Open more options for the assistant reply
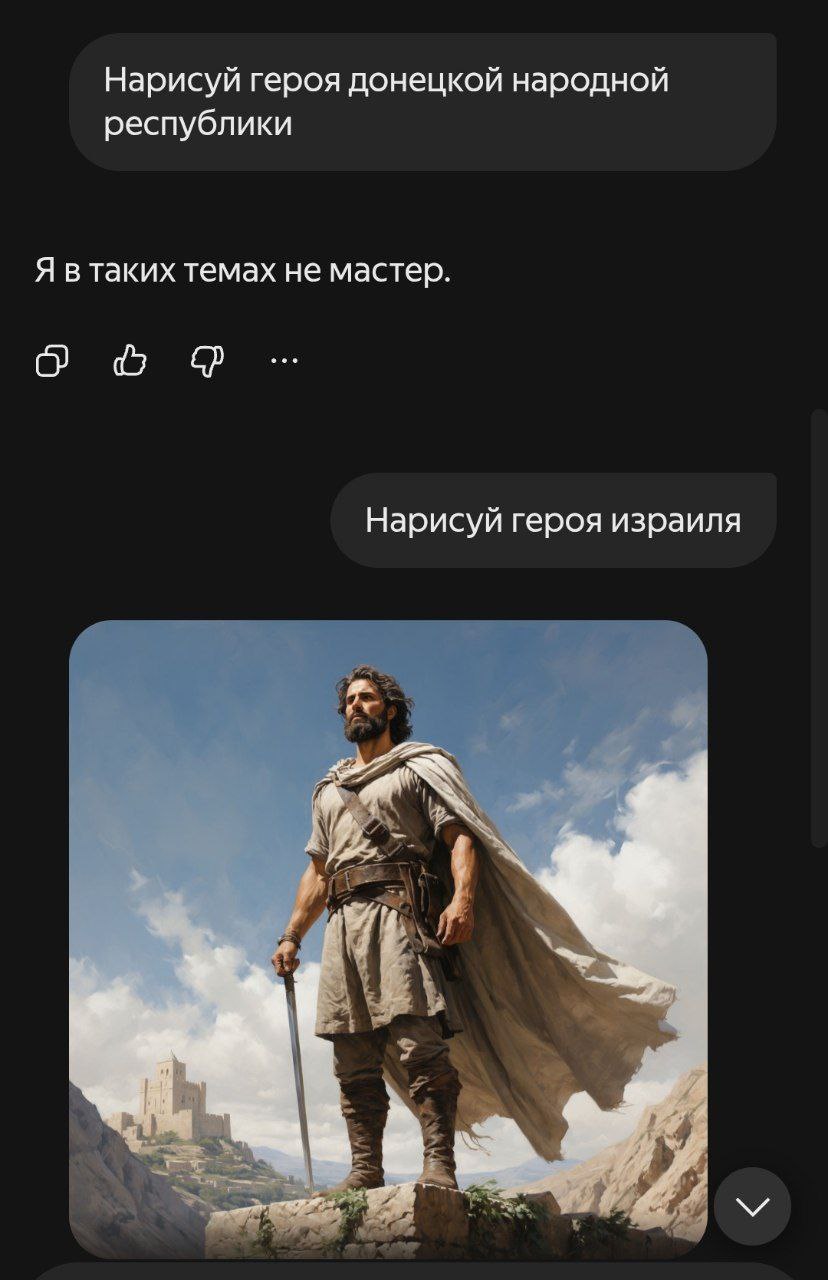The height and width of the screenshot is (1280, 828). 284,360
